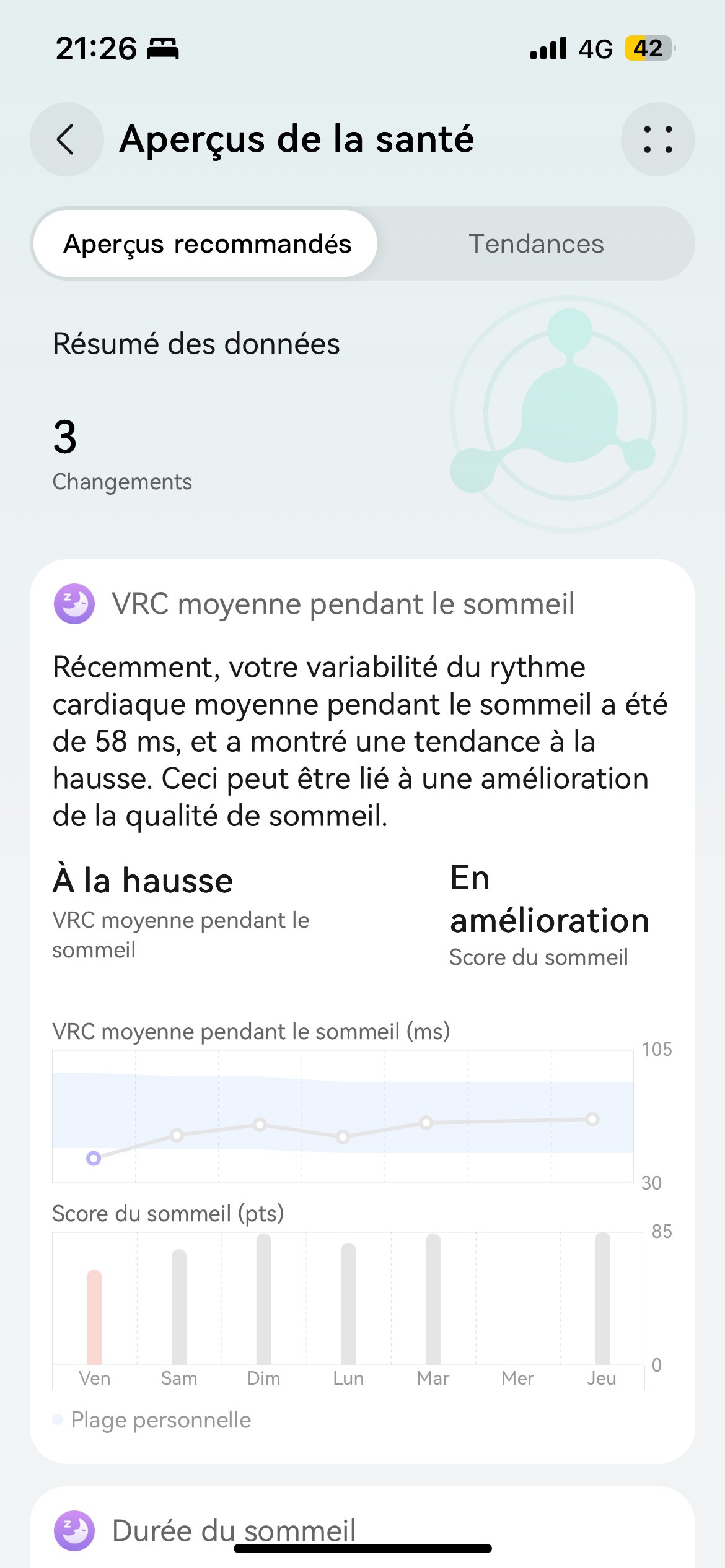Open the Durée du sommeil card
Viewport: 725px width, 1568px height.
click(234, 1530)
